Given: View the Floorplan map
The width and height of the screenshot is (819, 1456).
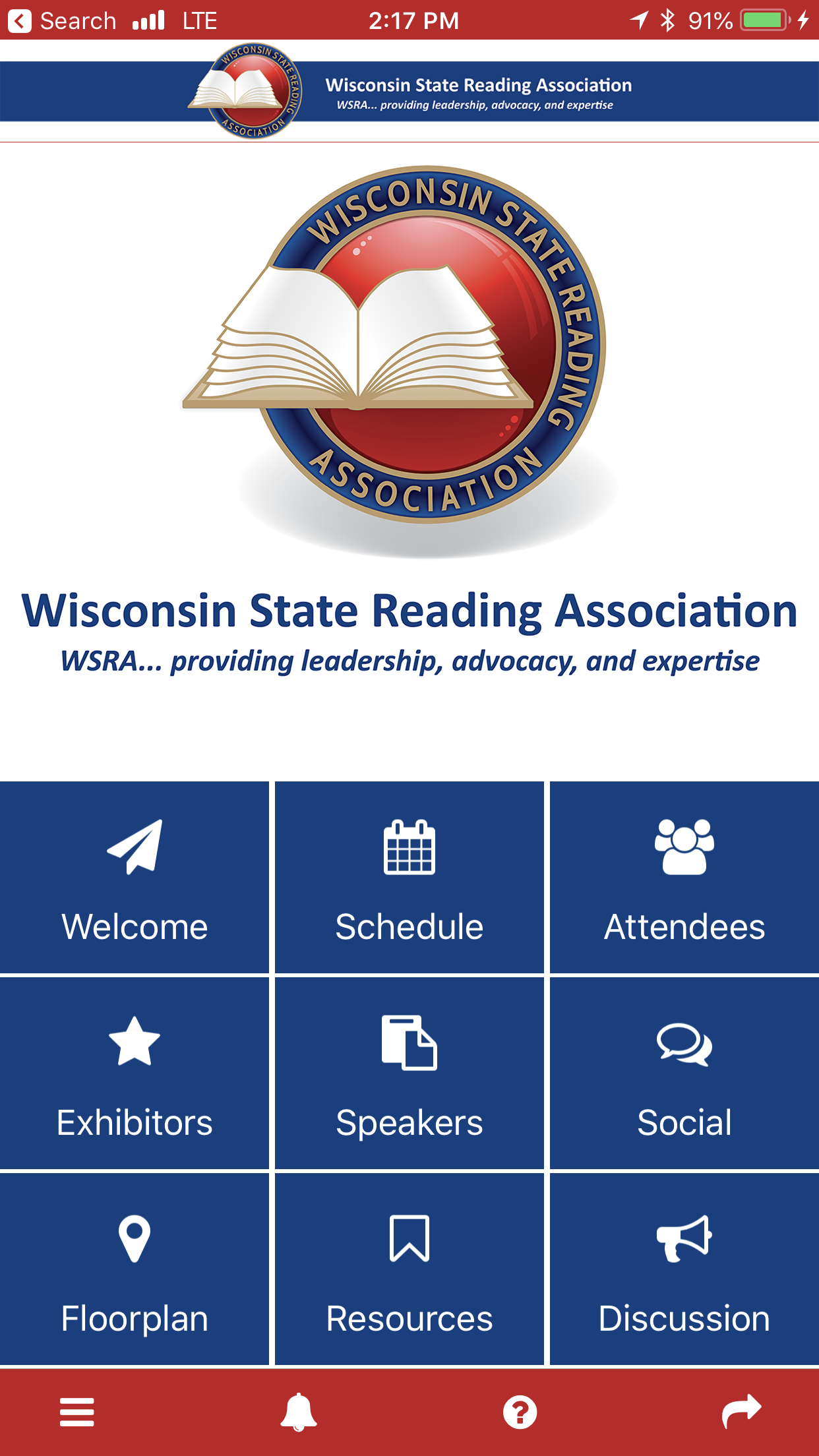Looking at the screenshot, I should coord(135,1269).
